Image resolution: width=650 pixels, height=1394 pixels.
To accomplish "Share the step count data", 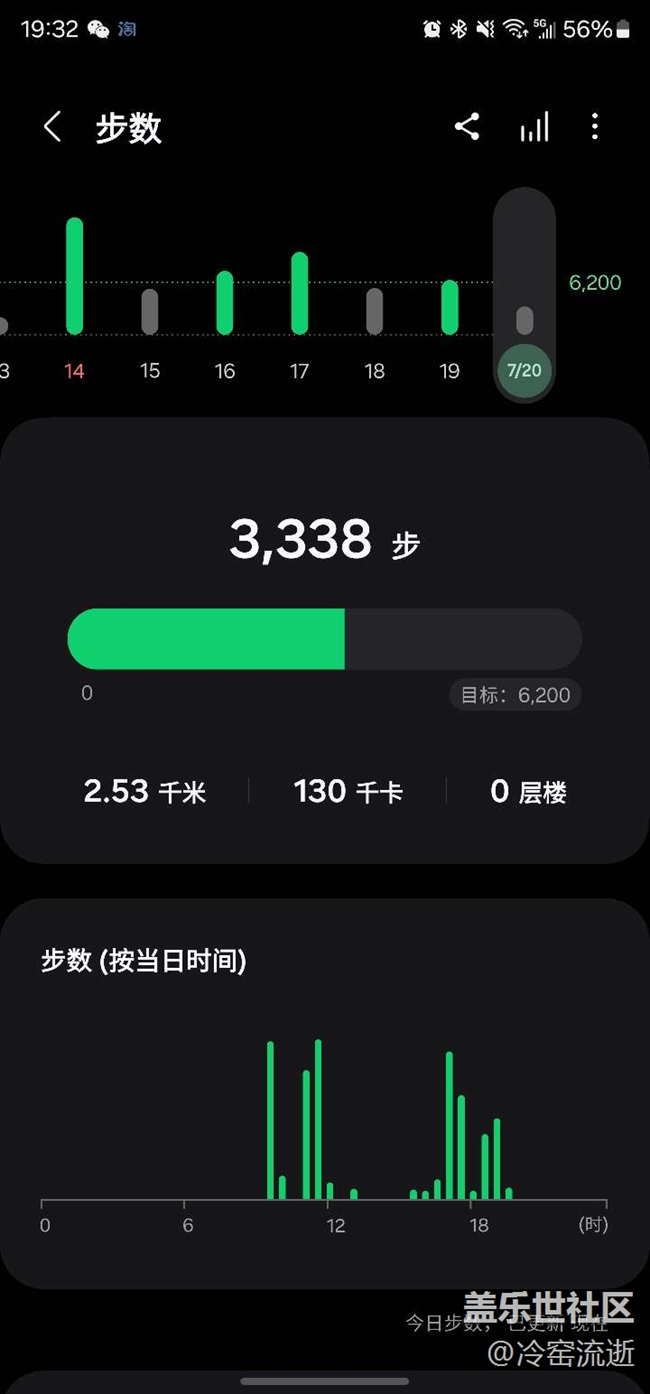I will pyautogui.click(x=467, y=126).
